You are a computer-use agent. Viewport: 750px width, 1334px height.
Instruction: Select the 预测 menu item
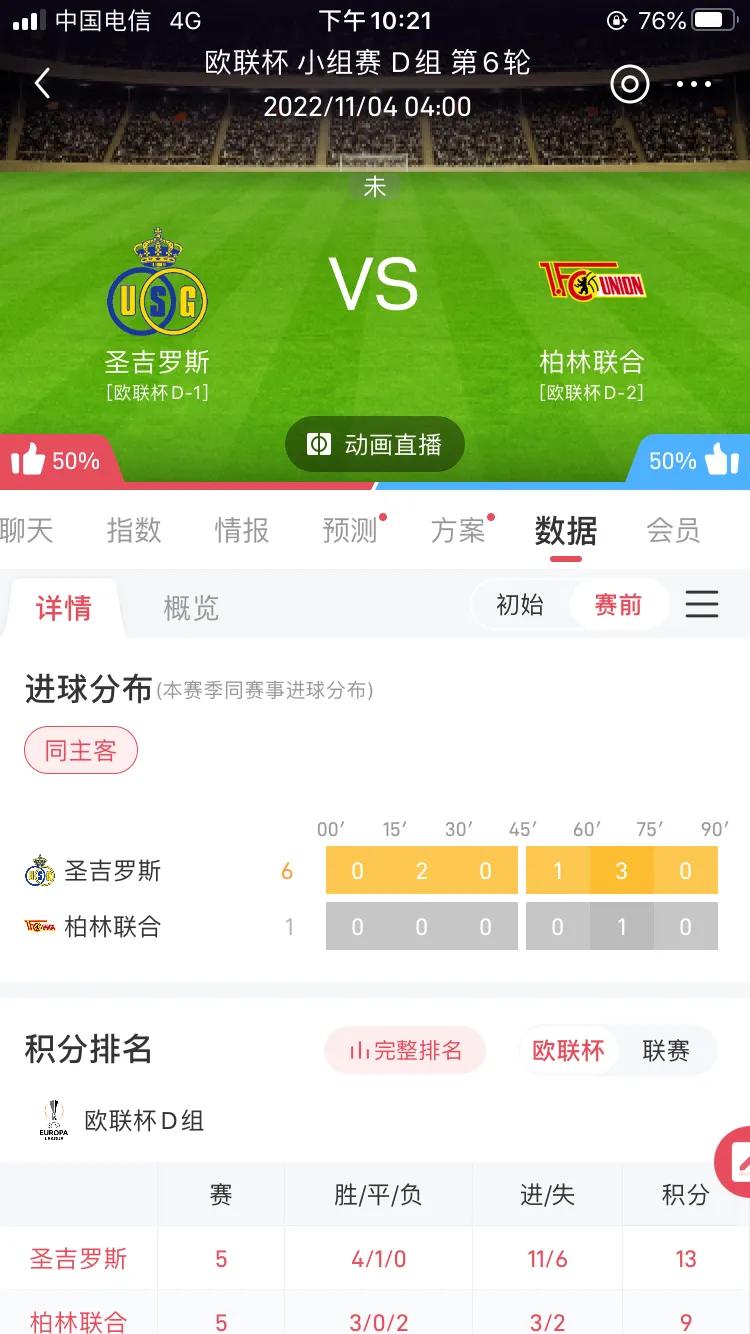click(352, 532)
